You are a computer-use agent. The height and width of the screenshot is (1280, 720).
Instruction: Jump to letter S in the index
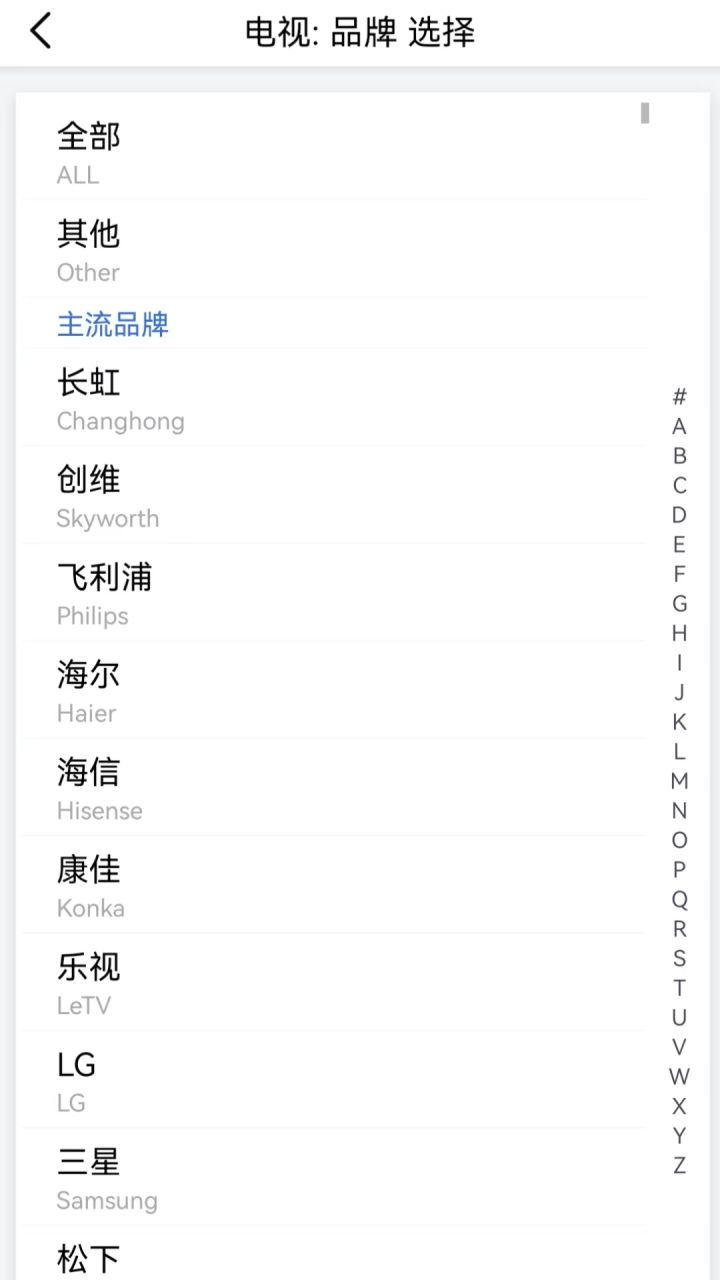(679, 959)
